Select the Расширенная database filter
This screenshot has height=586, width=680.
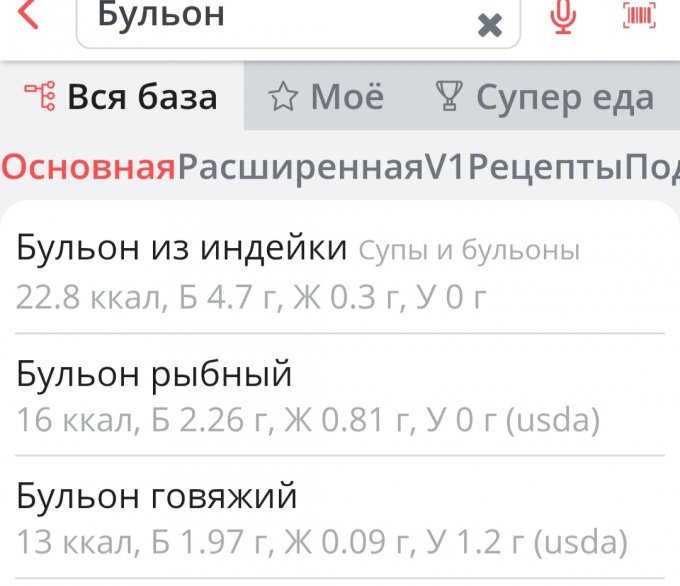coord(300,166)
